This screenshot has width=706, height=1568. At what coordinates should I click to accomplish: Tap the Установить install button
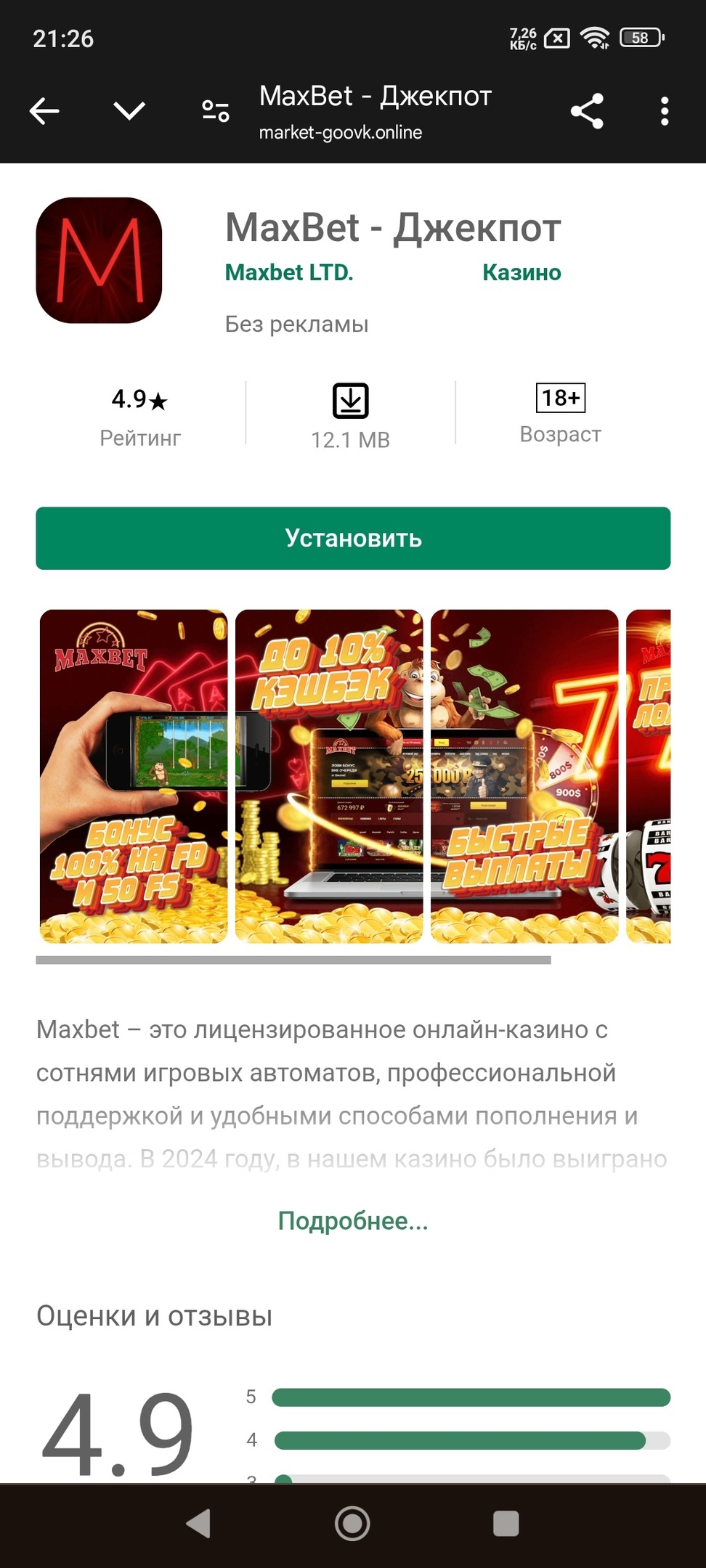pyautogui.click(x=353, y=538)
